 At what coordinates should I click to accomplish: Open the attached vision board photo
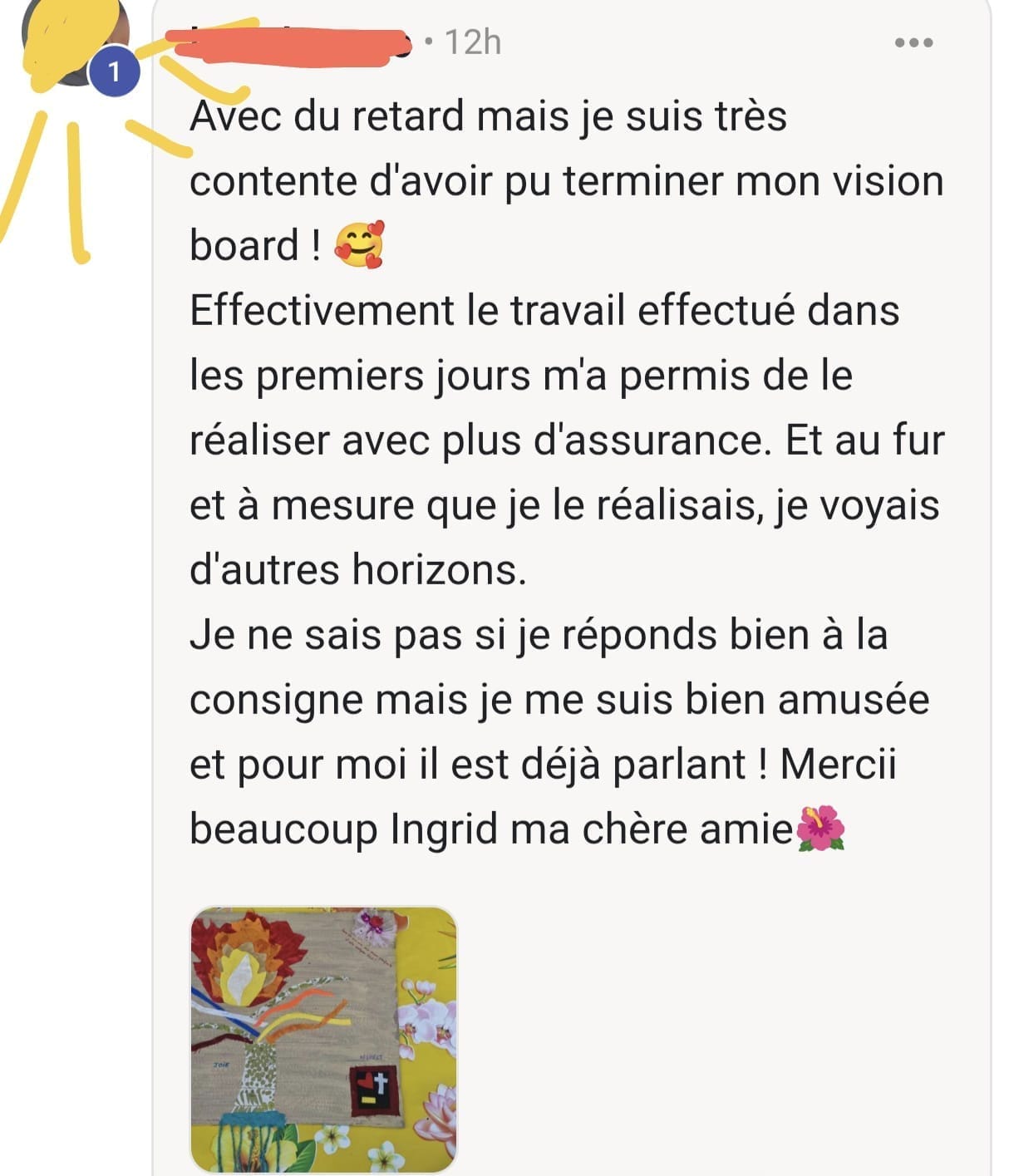click(x=324, y=1039)
